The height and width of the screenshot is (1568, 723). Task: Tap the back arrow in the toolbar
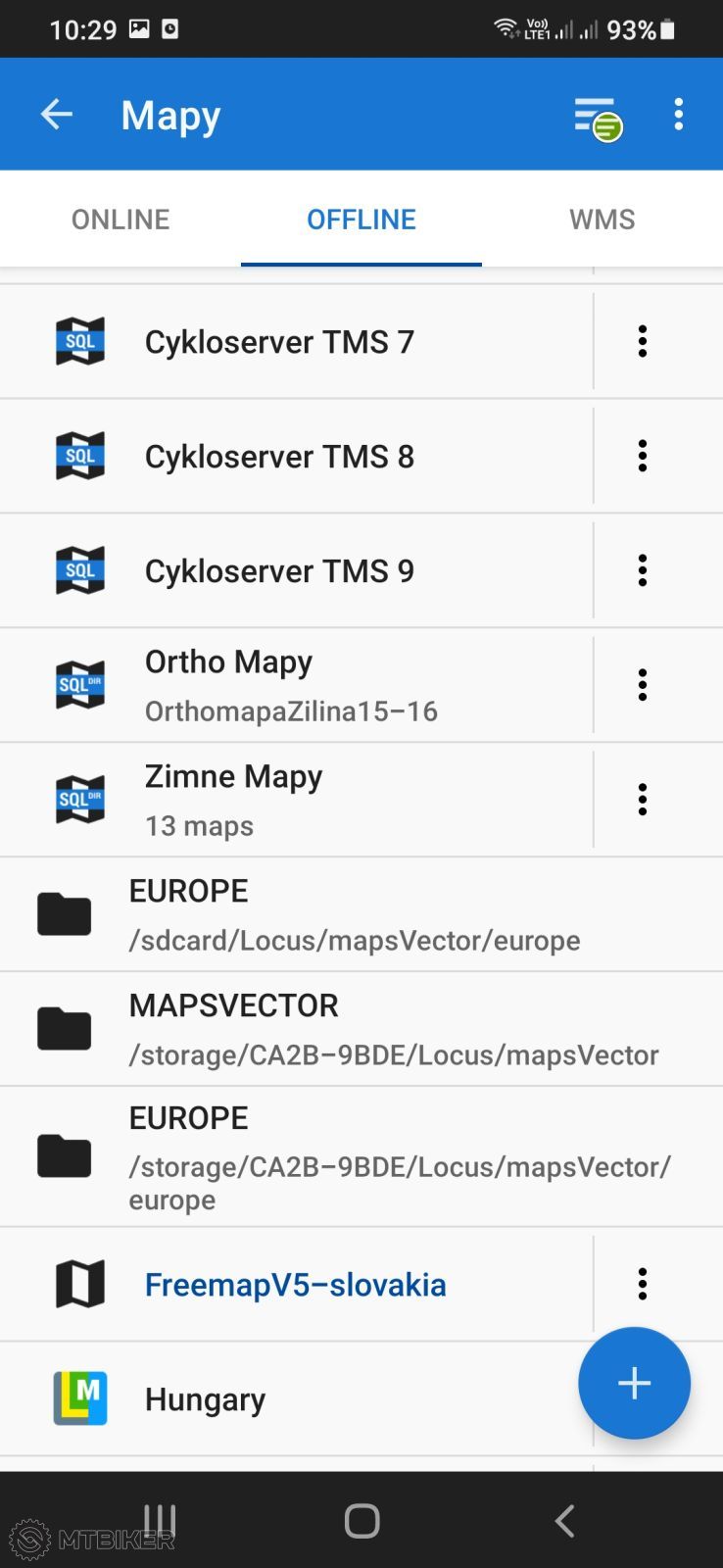point(56,114)
